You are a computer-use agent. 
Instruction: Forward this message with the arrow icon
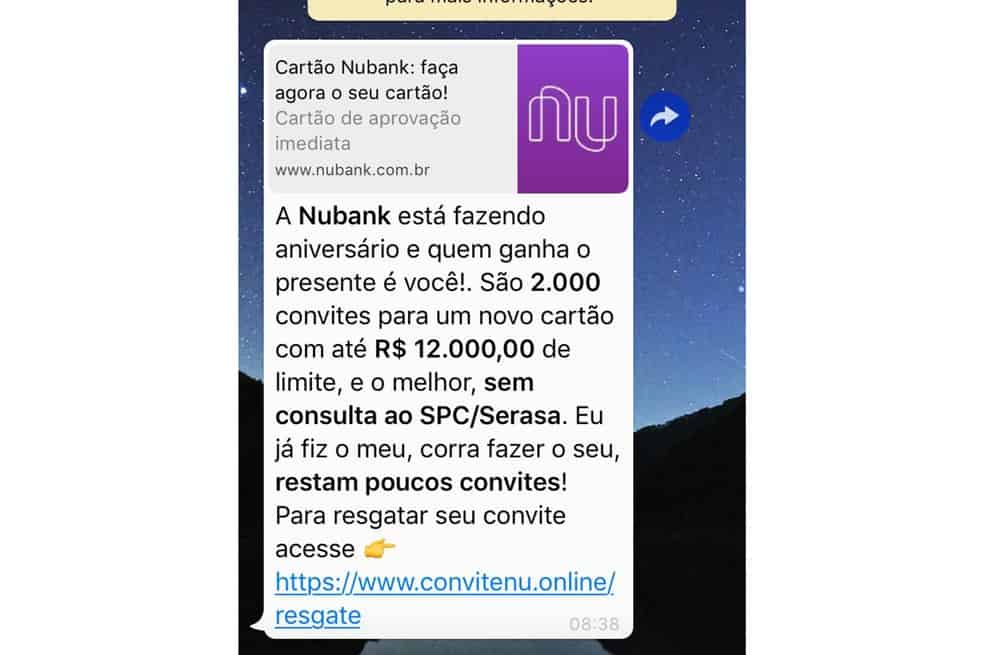(x=665, y=118)
